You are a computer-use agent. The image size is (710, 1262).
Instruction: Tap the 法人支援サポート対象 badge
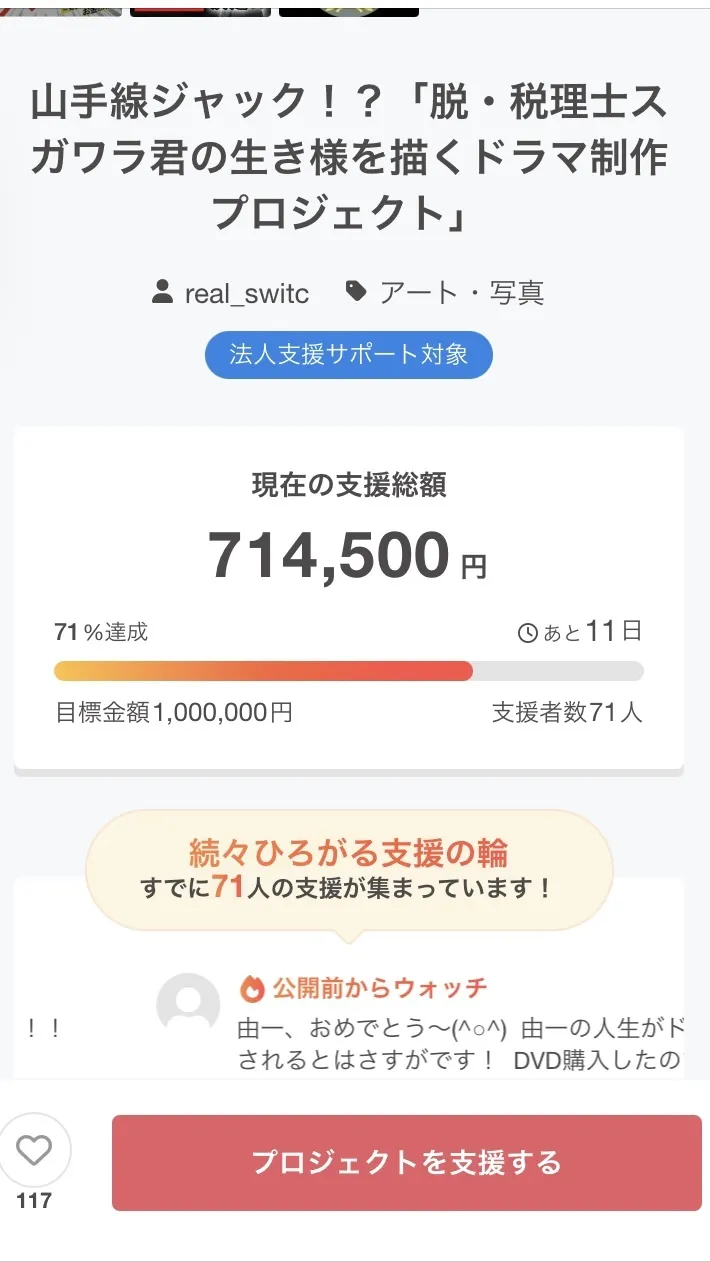[x=349, y=355]
